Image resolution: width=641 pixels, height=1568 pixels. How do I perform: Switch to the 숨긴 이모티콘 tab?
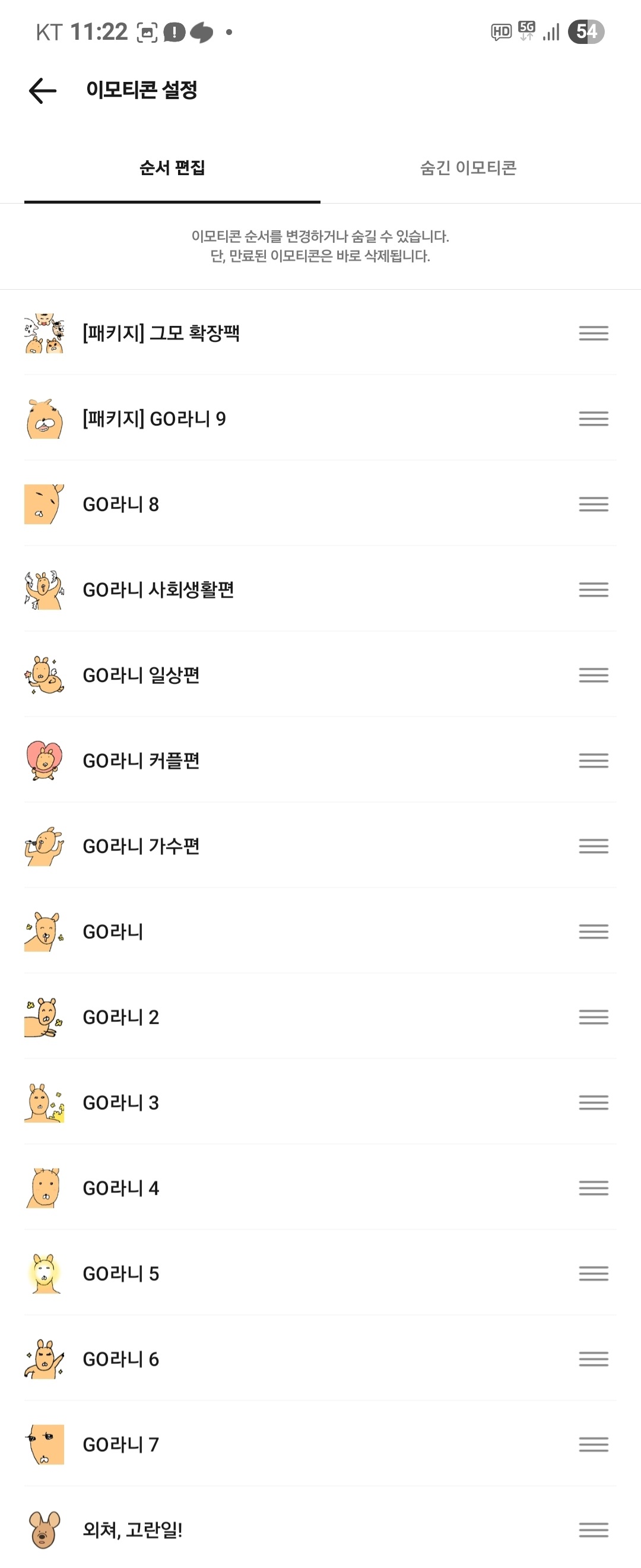(x=468, y=167)
